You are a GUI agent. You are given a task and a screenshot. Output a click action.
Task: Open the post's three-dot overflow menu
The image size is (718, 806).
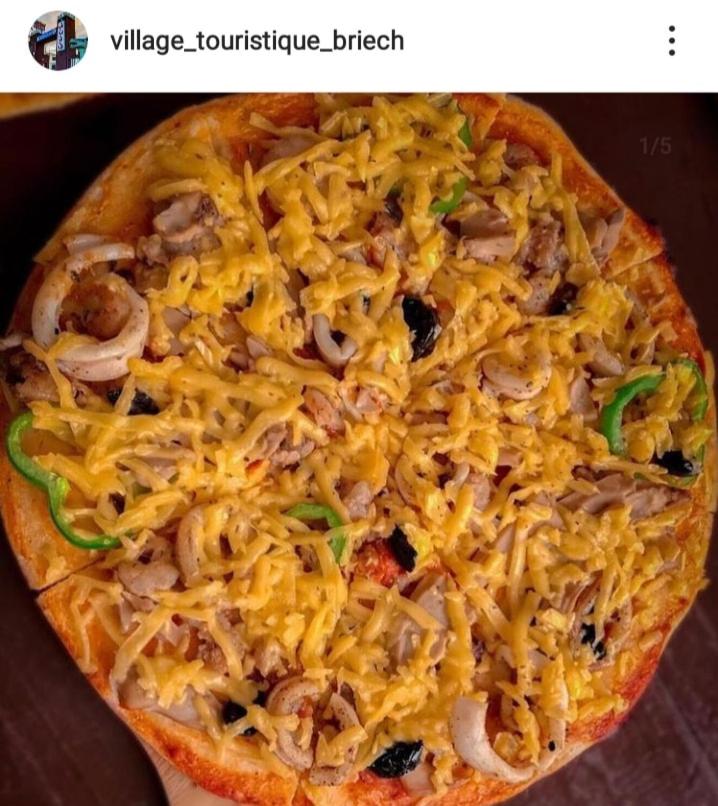[671, 41]
